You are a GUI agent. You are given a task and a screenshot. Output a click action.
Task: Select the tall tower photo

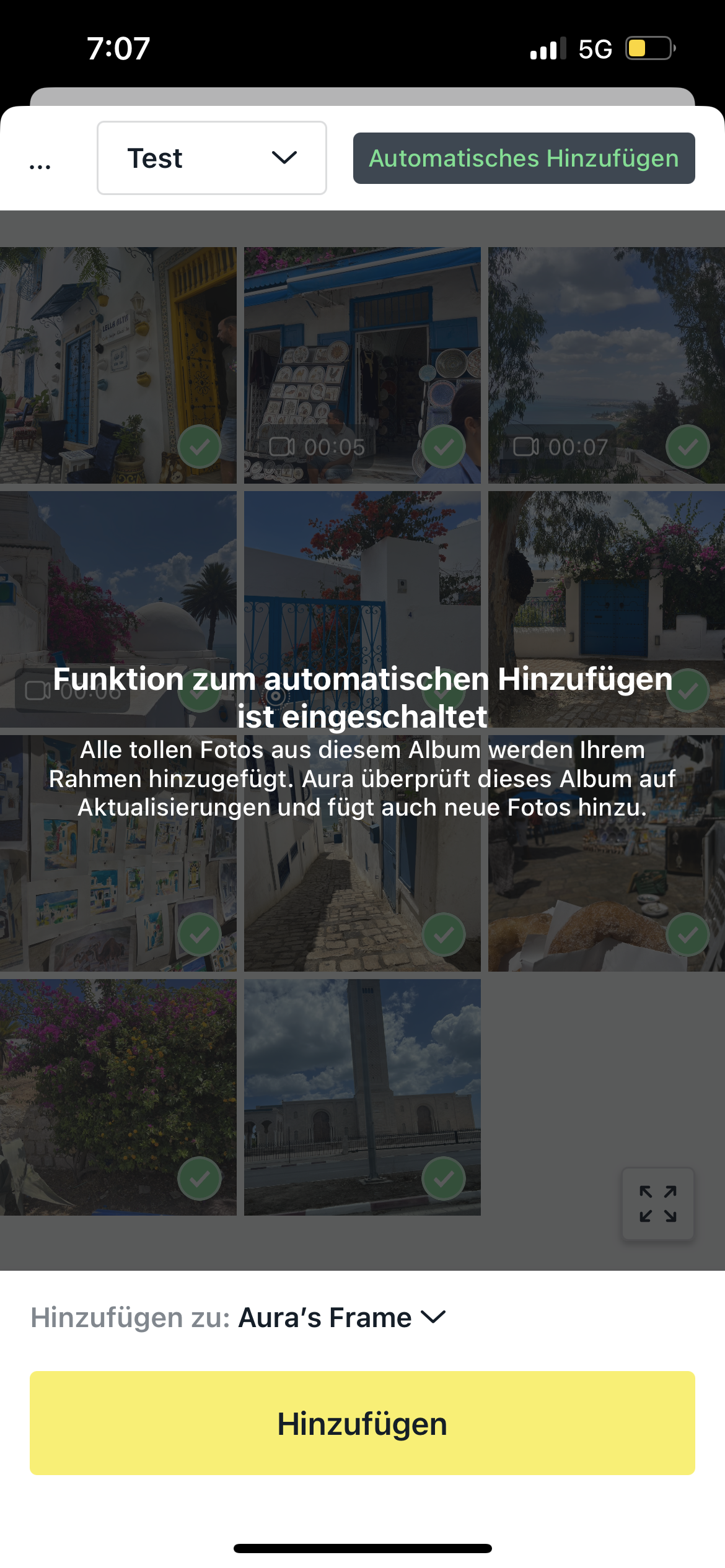[x=362, y=1097]
